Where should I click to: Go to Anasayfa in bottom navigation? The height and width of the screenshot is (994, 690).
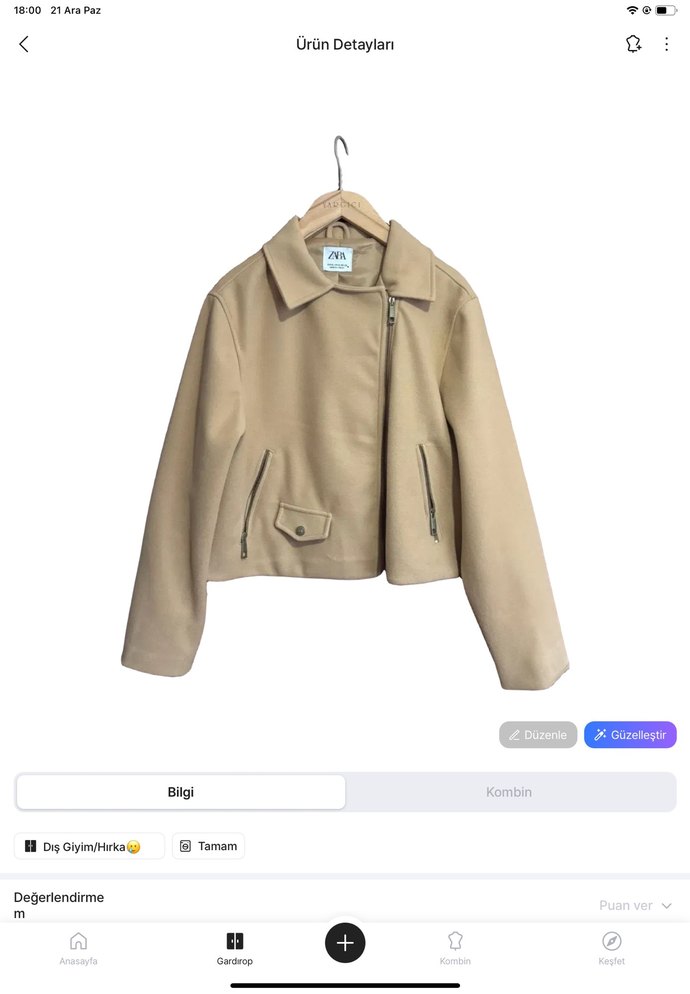pyautogui.click(x=78, y=948)
